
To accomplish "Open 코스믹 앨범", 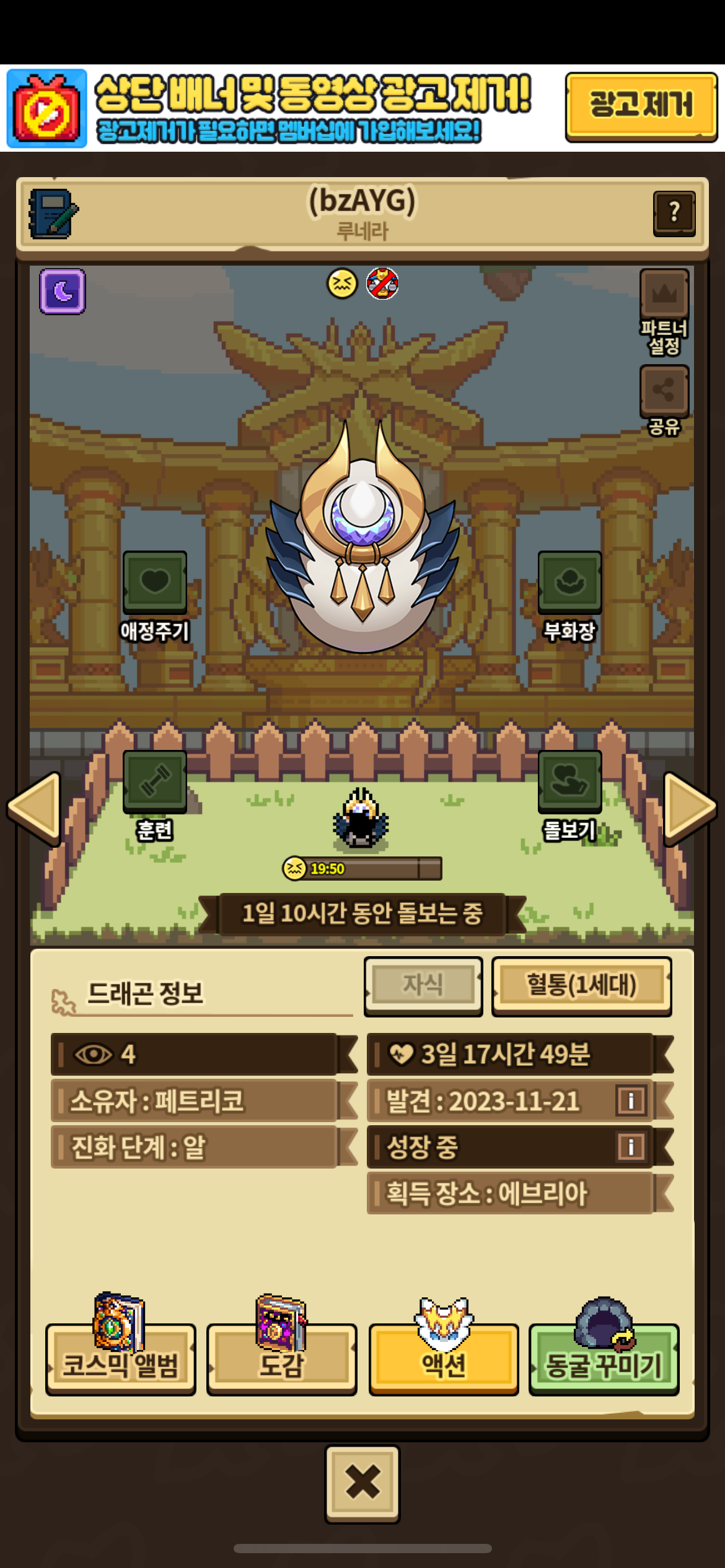I will click(x=121, y=1359).
